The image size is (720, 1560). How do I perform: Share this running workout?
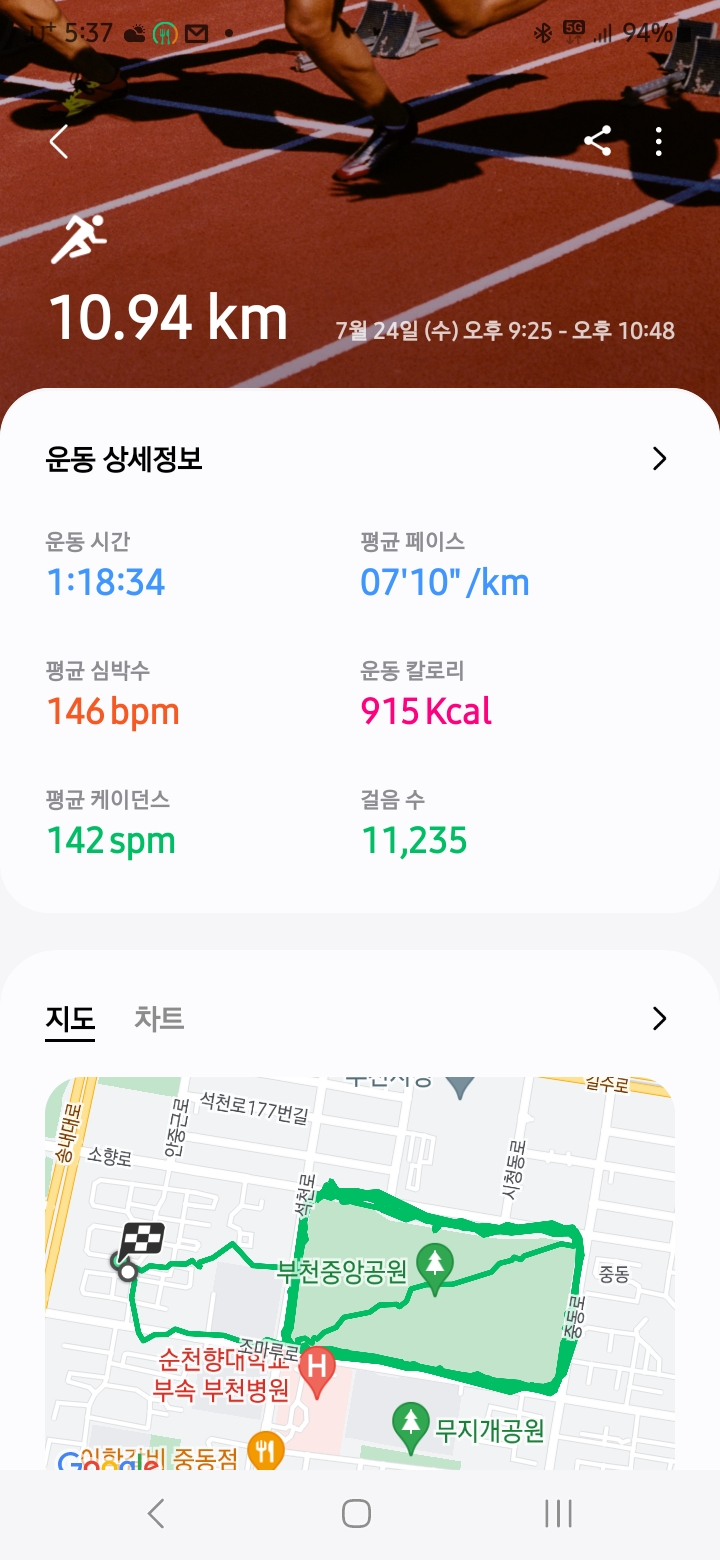[x=598, y=142]
